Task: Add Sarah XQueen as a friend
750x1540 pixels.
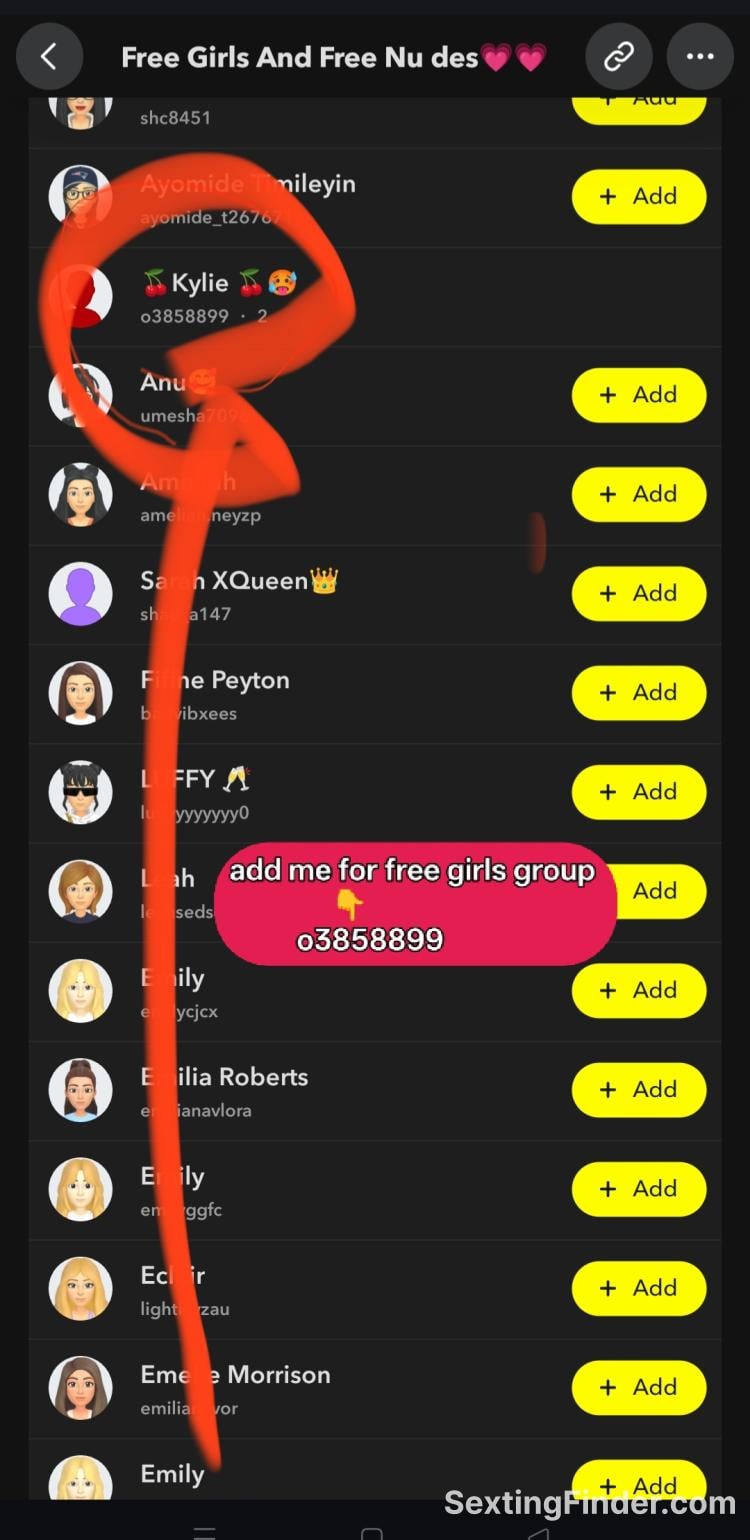Action: [x=639, y=593]
